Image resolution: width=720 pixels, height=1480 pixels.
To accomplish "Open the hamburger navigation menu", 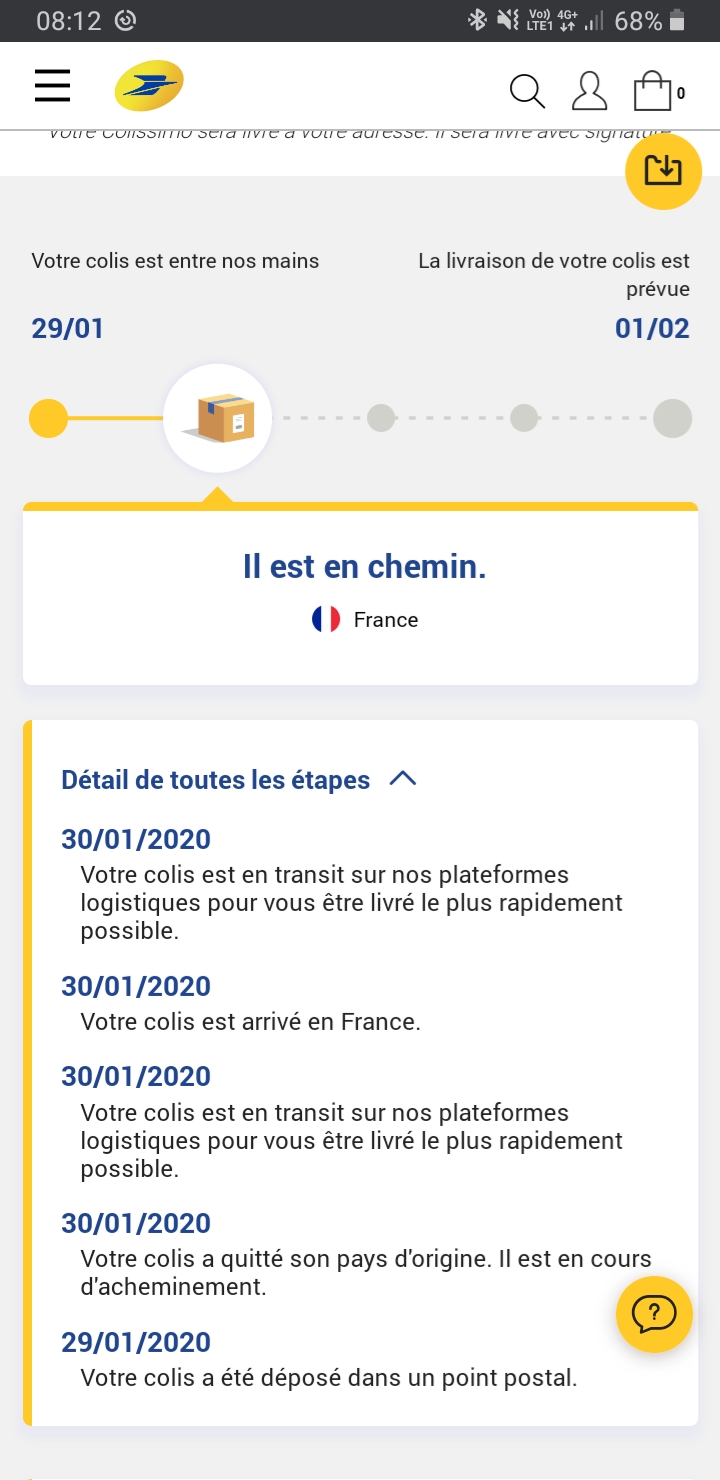I will click(x=52, y=86).
